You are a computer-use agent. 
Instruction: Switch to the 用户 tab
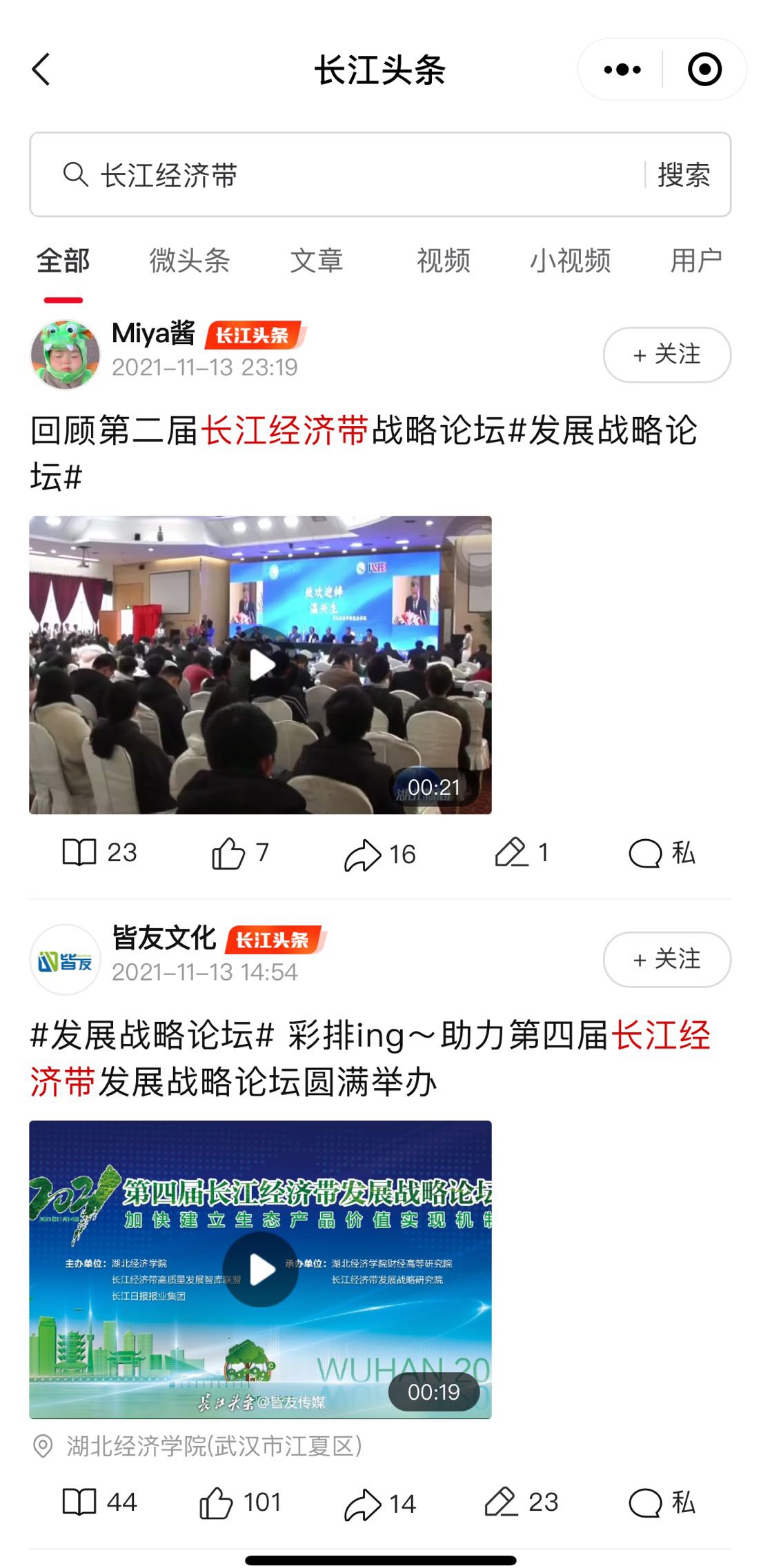[x=695, y=261]
